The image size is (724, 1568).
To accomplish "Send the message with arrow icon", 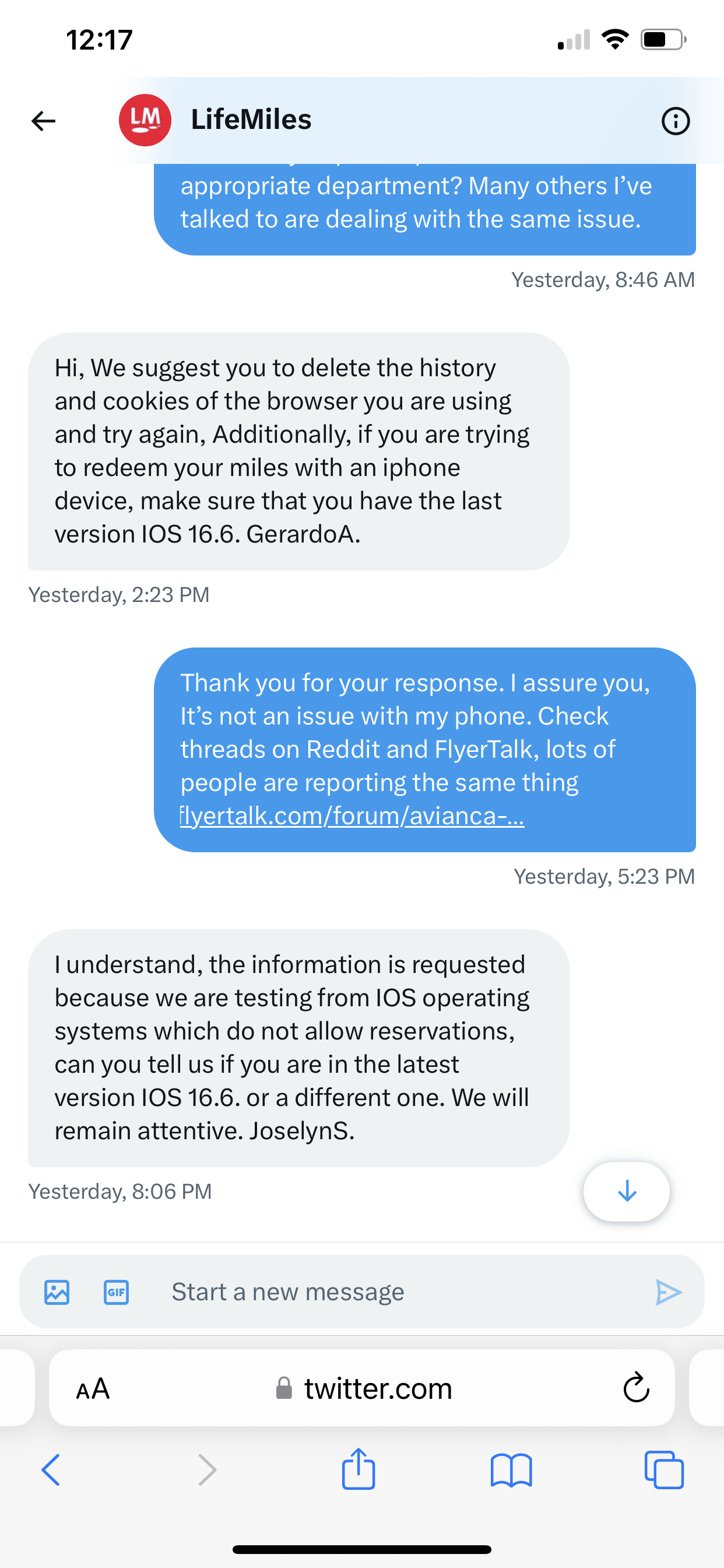I will coord(668,1291).
